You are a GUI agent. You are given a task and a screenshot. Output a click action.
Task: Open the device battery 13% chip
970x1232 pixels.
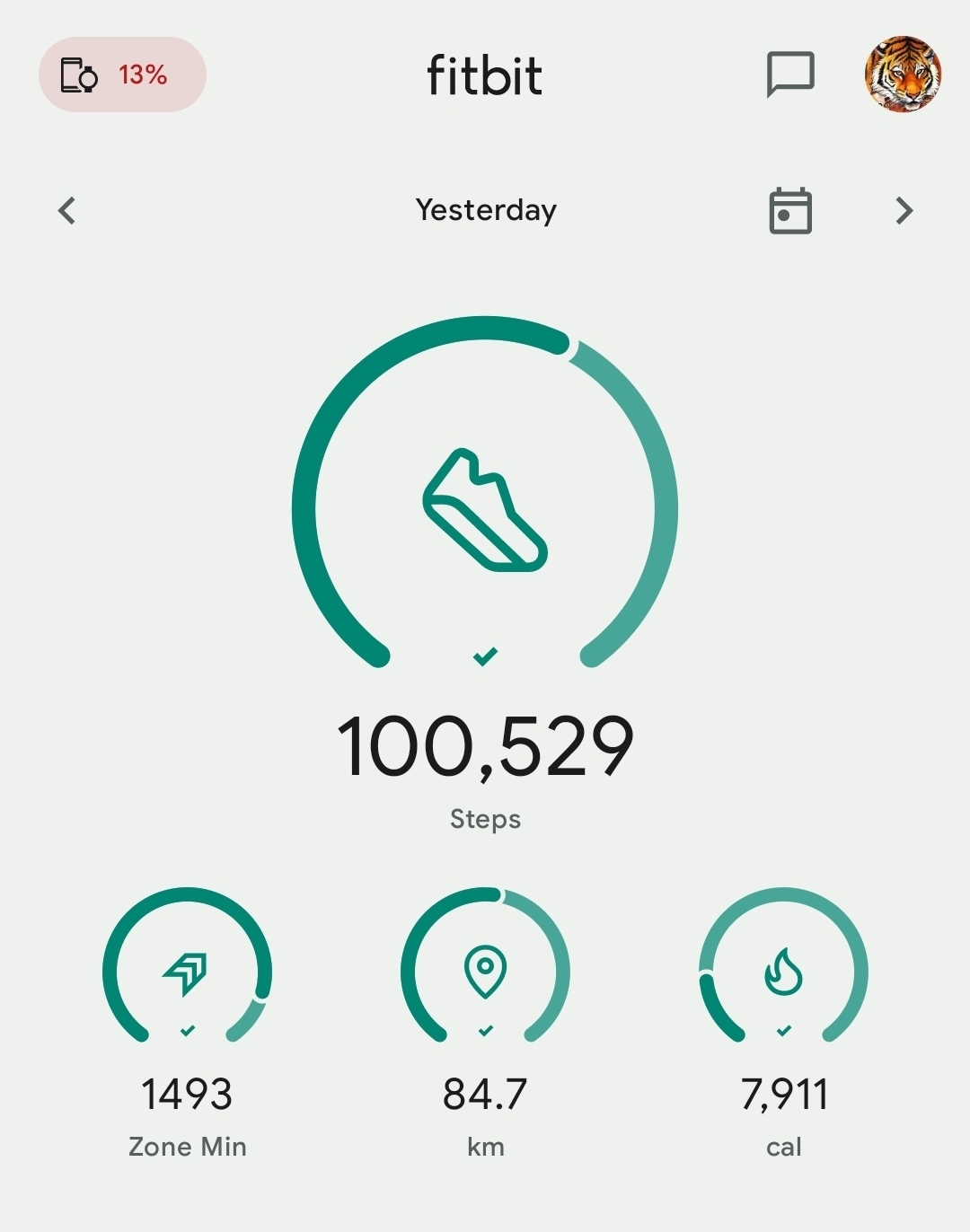[x=122, y=75]
